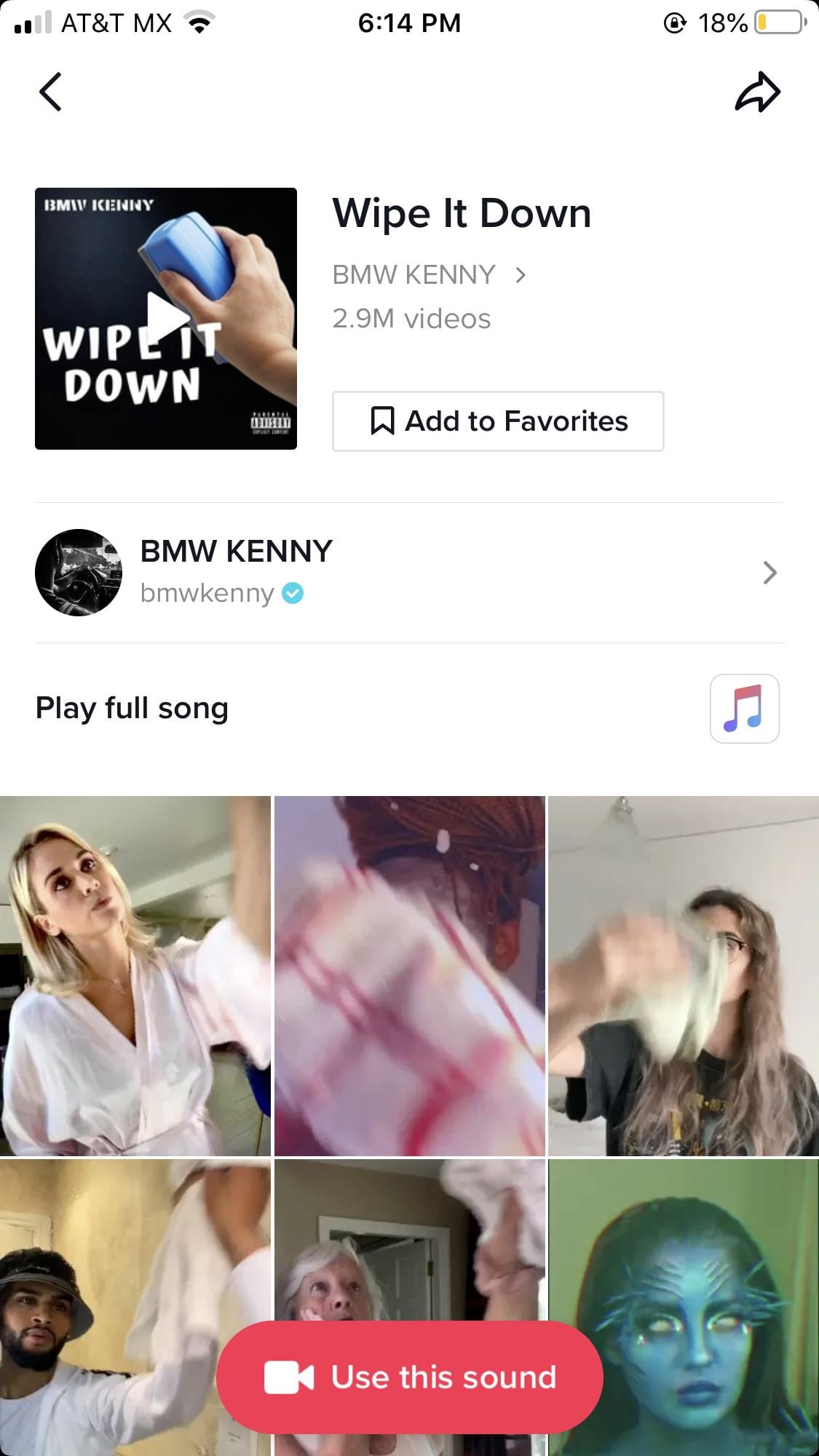The width and height of the screenshot is (819, 1456).
Task: Open the video of the blonde woman in a robe
Action: [135, 975]
